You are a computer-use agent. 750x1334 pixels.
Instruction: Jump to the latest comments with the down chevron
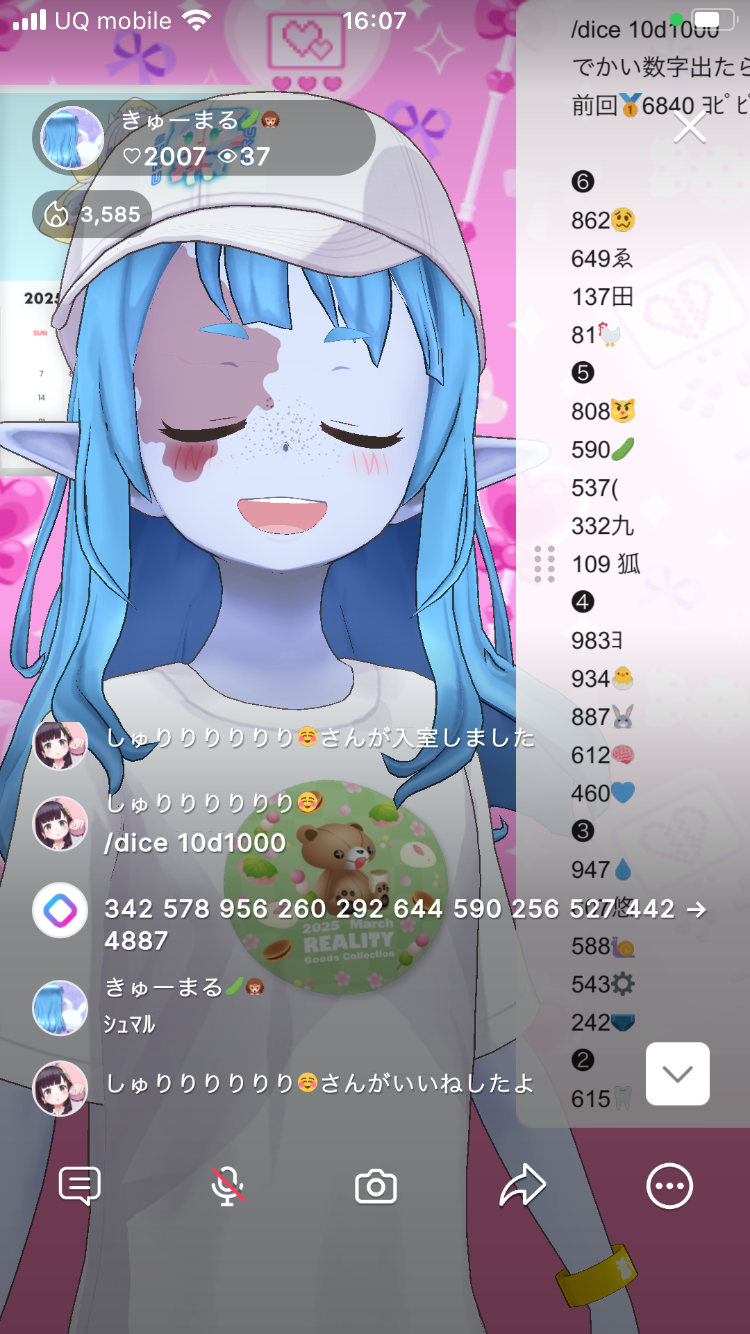tap(677, 1074)
